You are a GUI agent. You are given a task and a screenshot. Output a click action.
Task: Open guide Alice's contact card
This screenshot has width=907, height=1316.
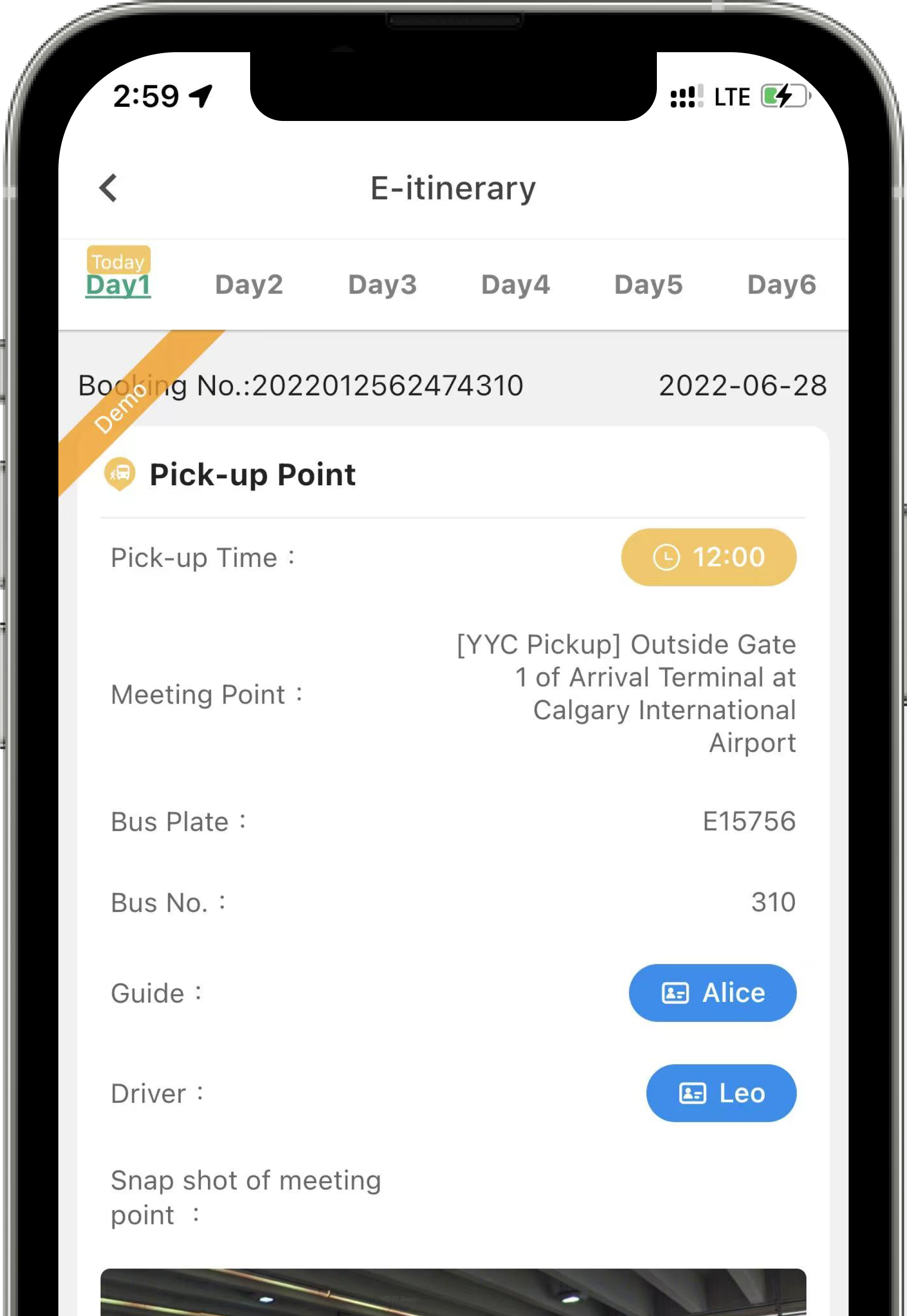712,992
